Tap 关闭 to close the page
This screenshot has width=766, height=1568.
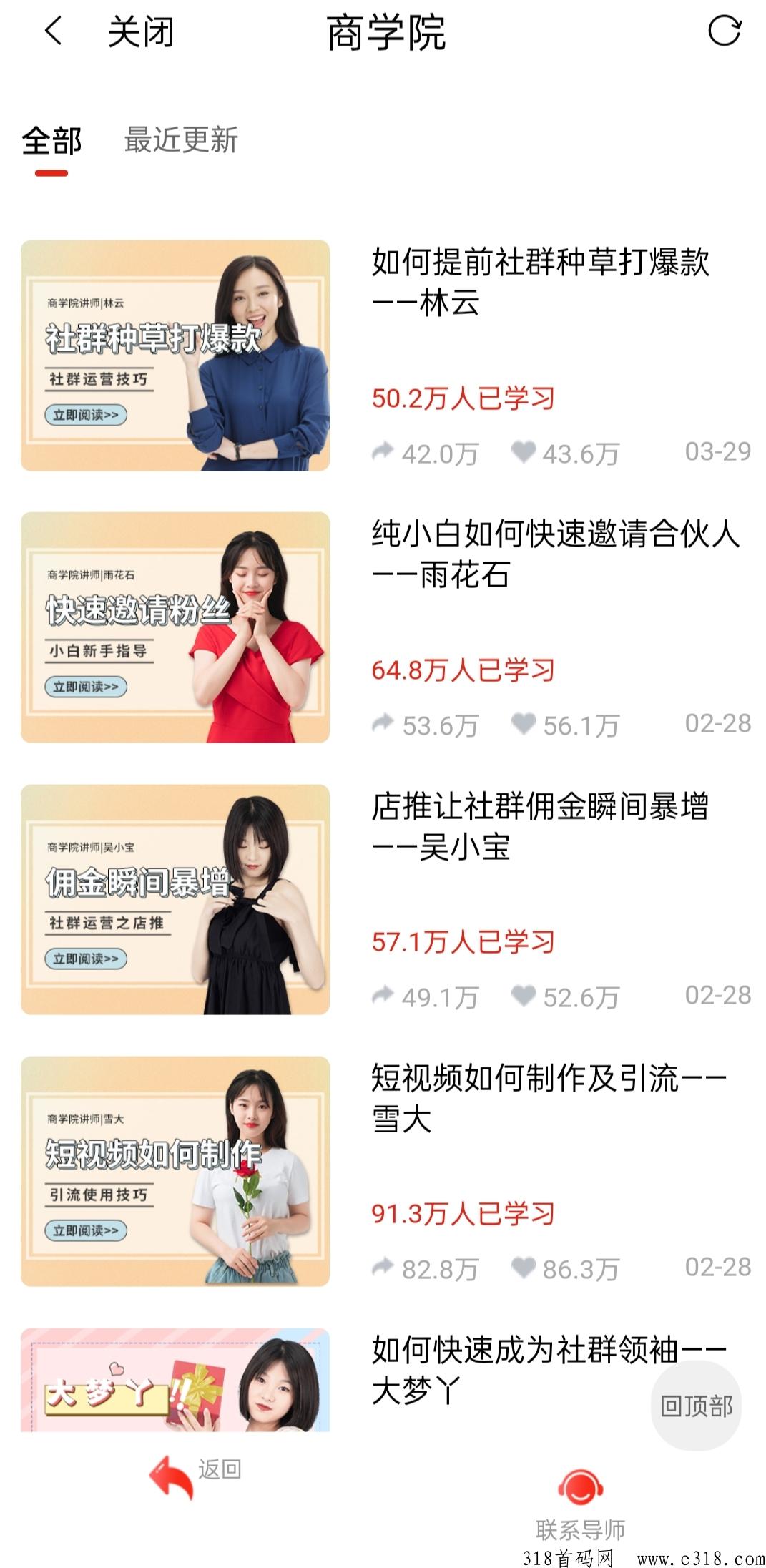tap(140, 32)
